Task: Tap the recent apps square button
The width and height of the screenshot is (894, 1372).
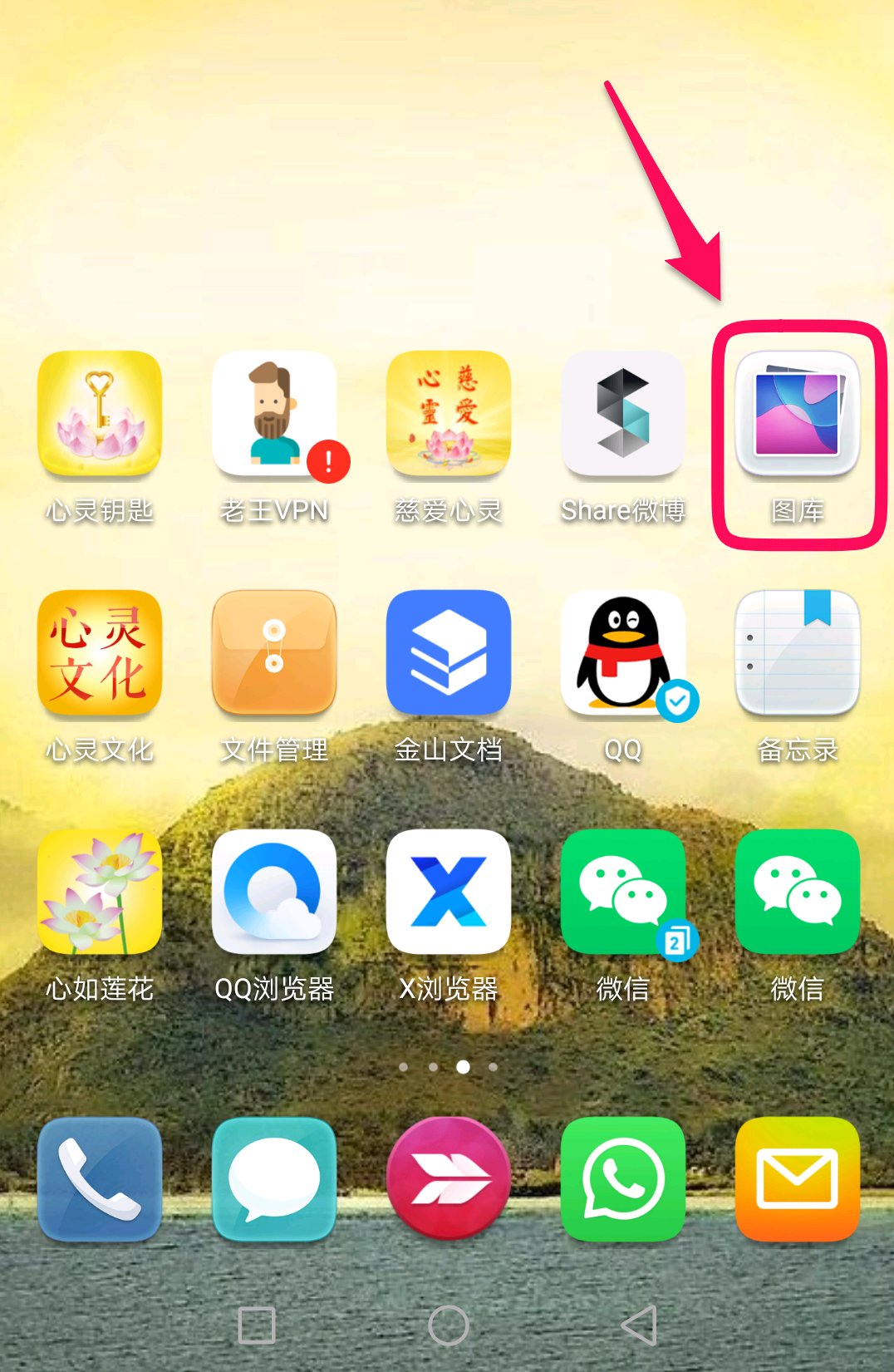Action: click(257, 1325)
